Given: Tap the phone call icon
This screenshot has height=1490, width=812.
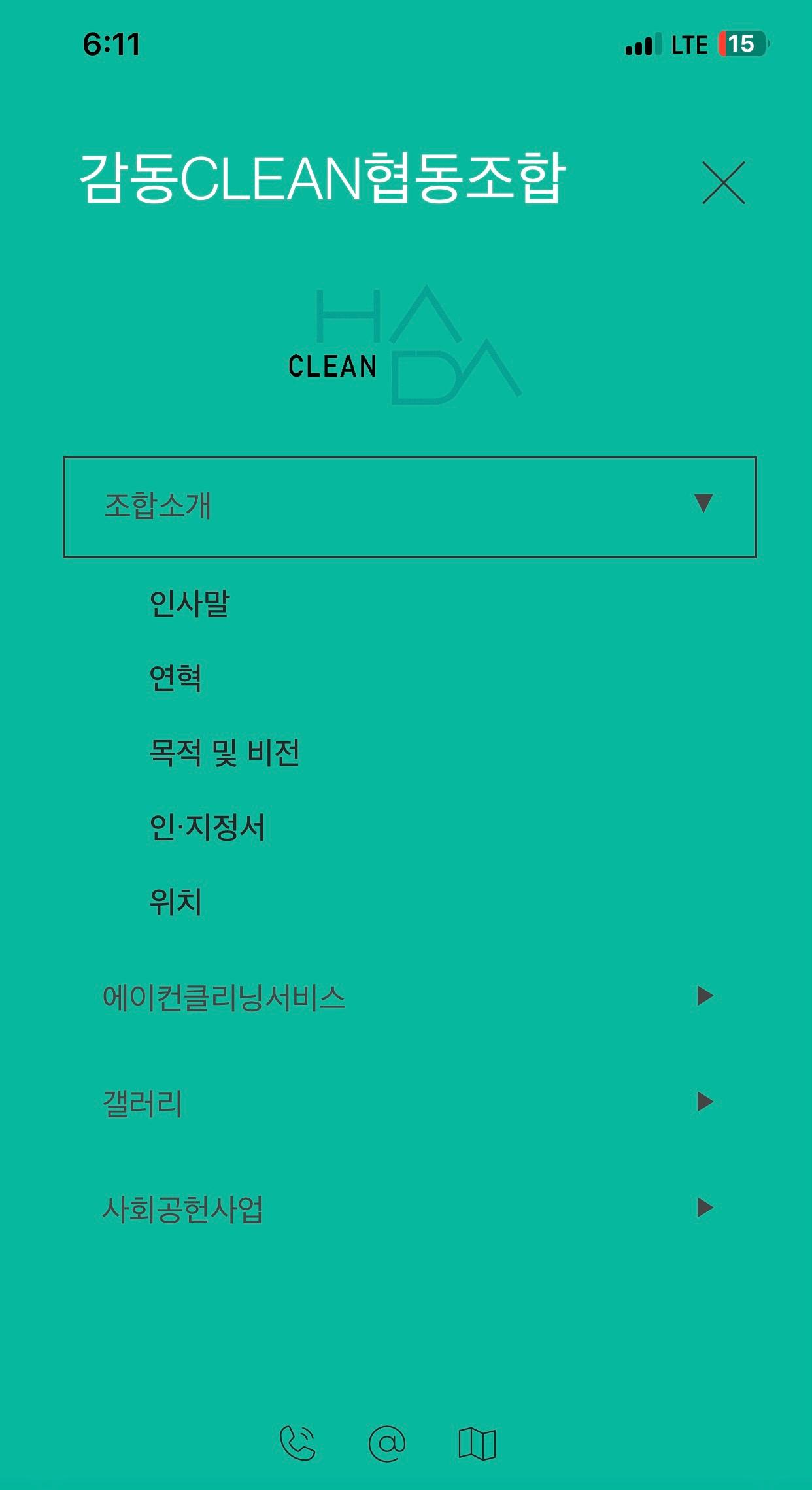Looking at the screenshot, I should (297, 1443).
